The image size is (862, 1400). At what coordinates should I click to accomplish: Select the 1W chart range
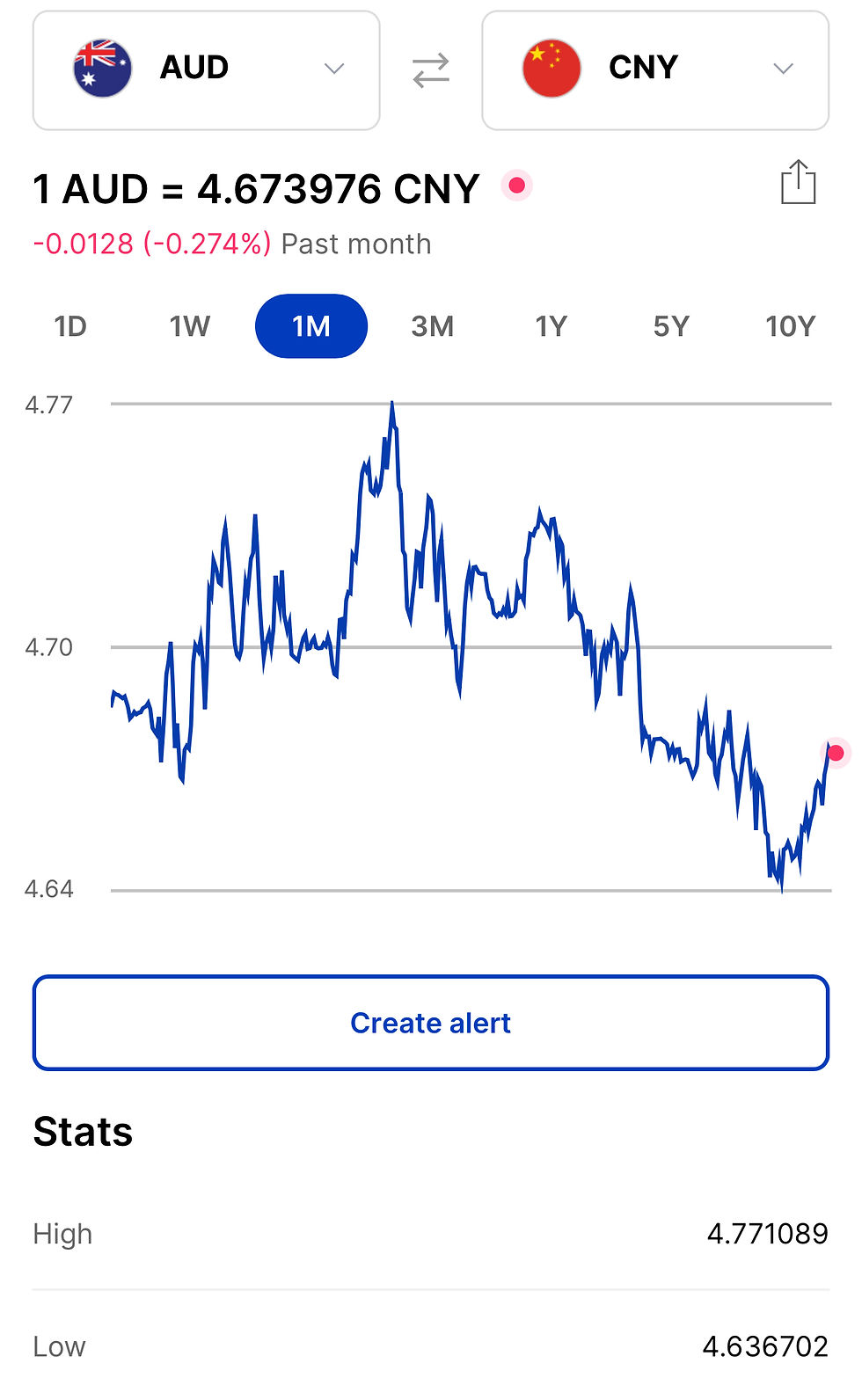(x=190, y=326)
